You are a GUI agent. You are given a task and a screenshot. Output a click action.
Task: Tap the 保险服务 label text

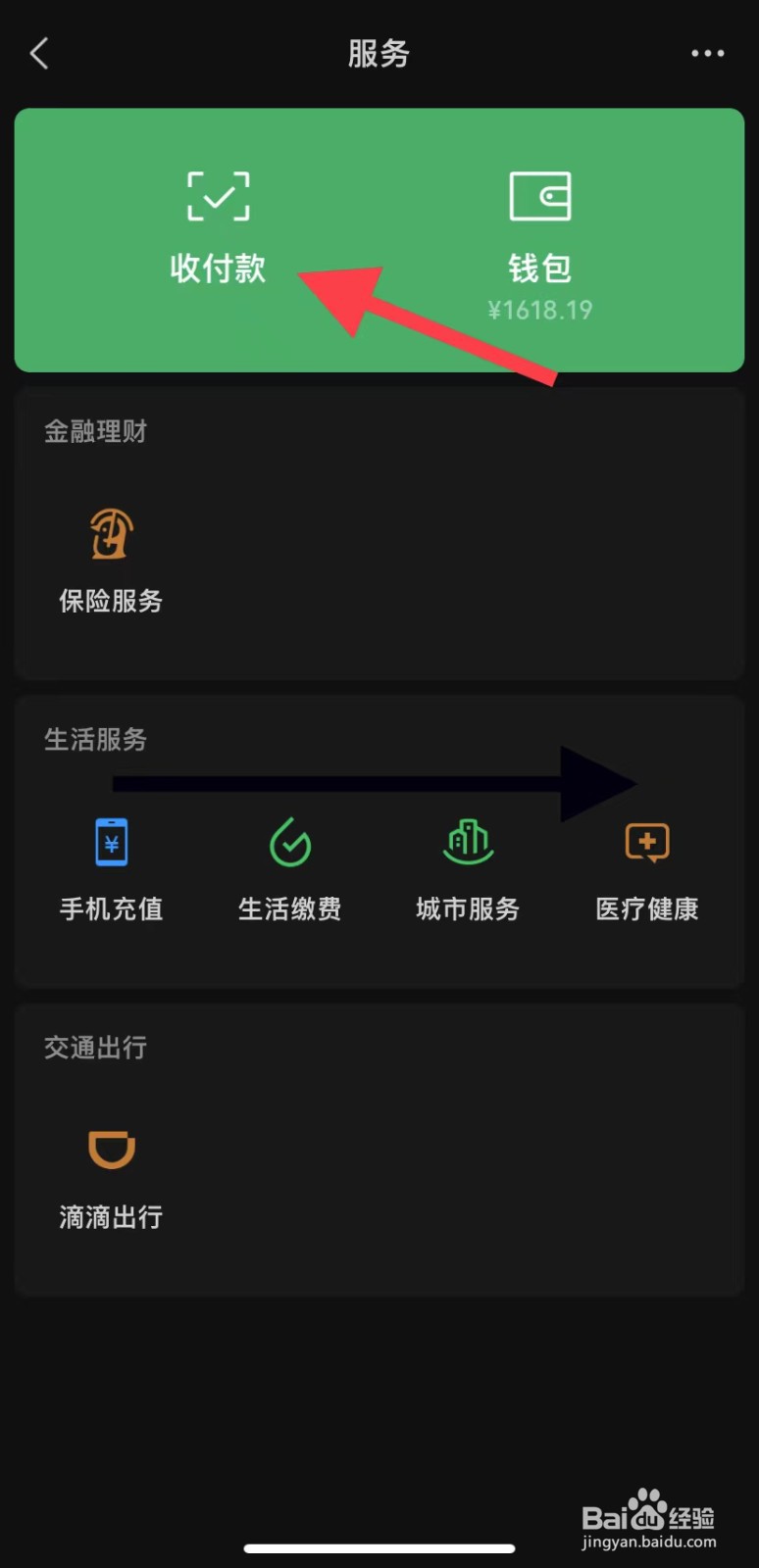[x=110, y=601]
